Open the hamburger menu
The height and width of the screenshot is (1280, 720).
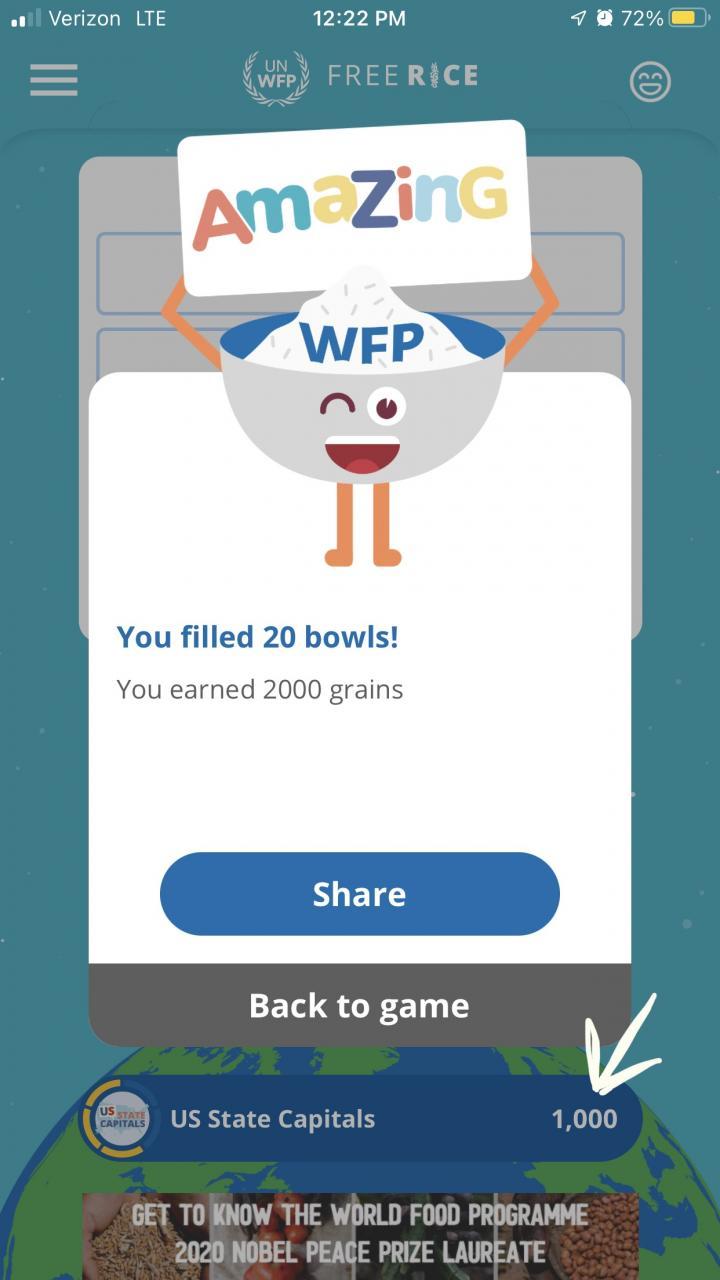pyautogui.click(x=54, y=80)
